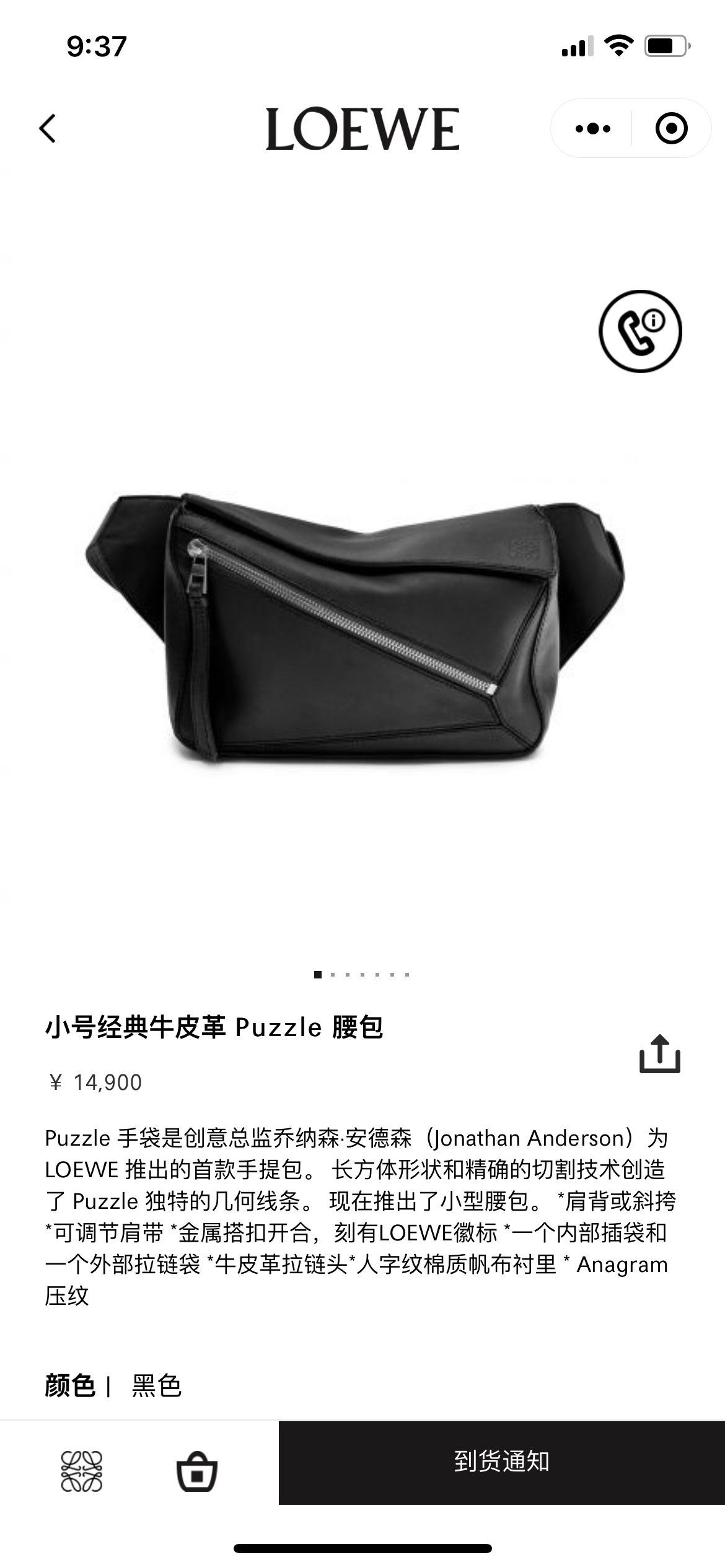This screenshot has width=725, height=1568.
Task: Open the customer service phone contact icon
Action: point(639,331)
